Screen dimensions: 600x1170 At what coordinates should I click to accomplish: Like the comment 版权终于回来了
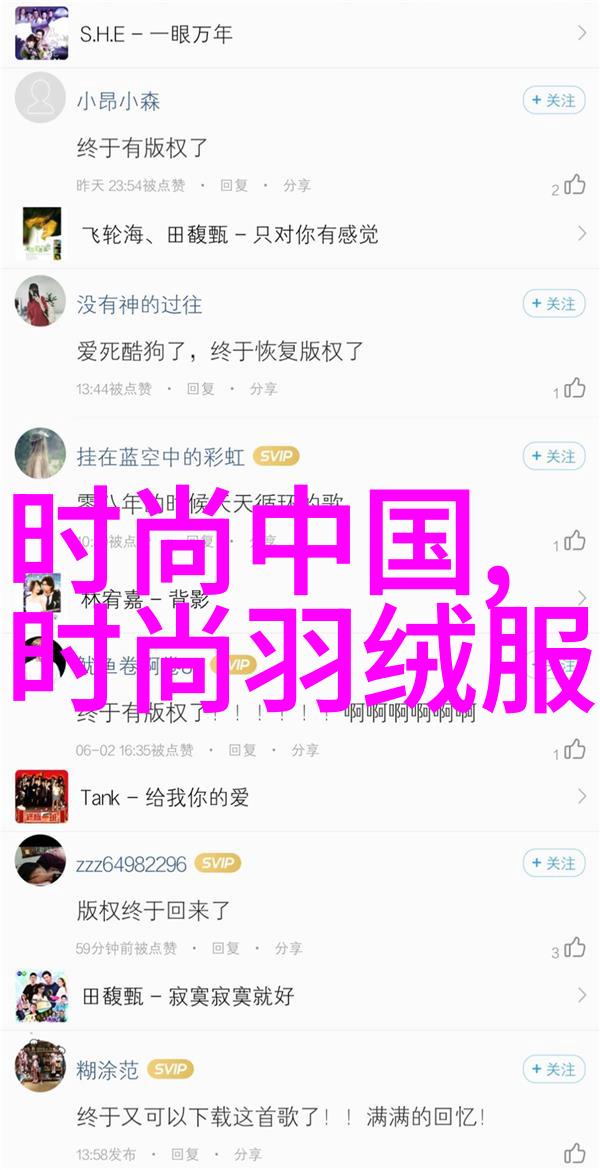click(x=575, y=948)
